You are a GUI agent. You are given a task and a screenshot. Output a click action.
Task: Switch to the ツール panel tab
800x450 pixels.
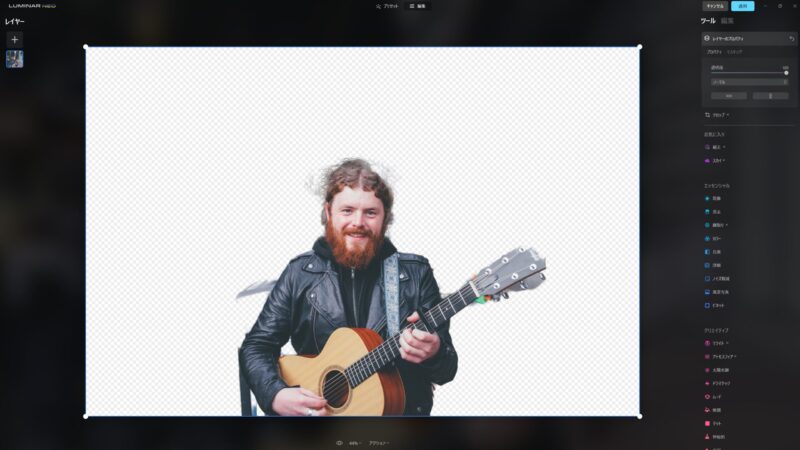[707, 20]
